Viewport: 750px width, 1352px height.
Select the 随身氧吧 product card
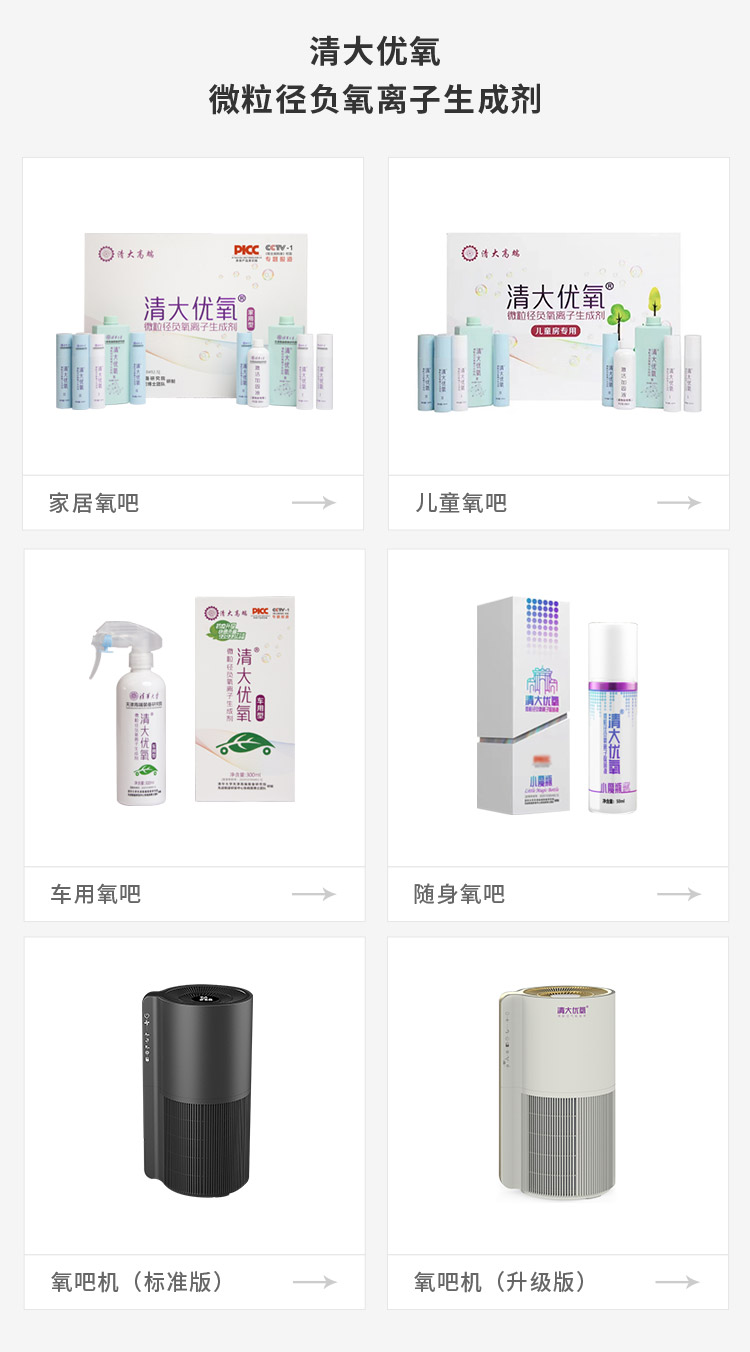[x=558, y=735]
